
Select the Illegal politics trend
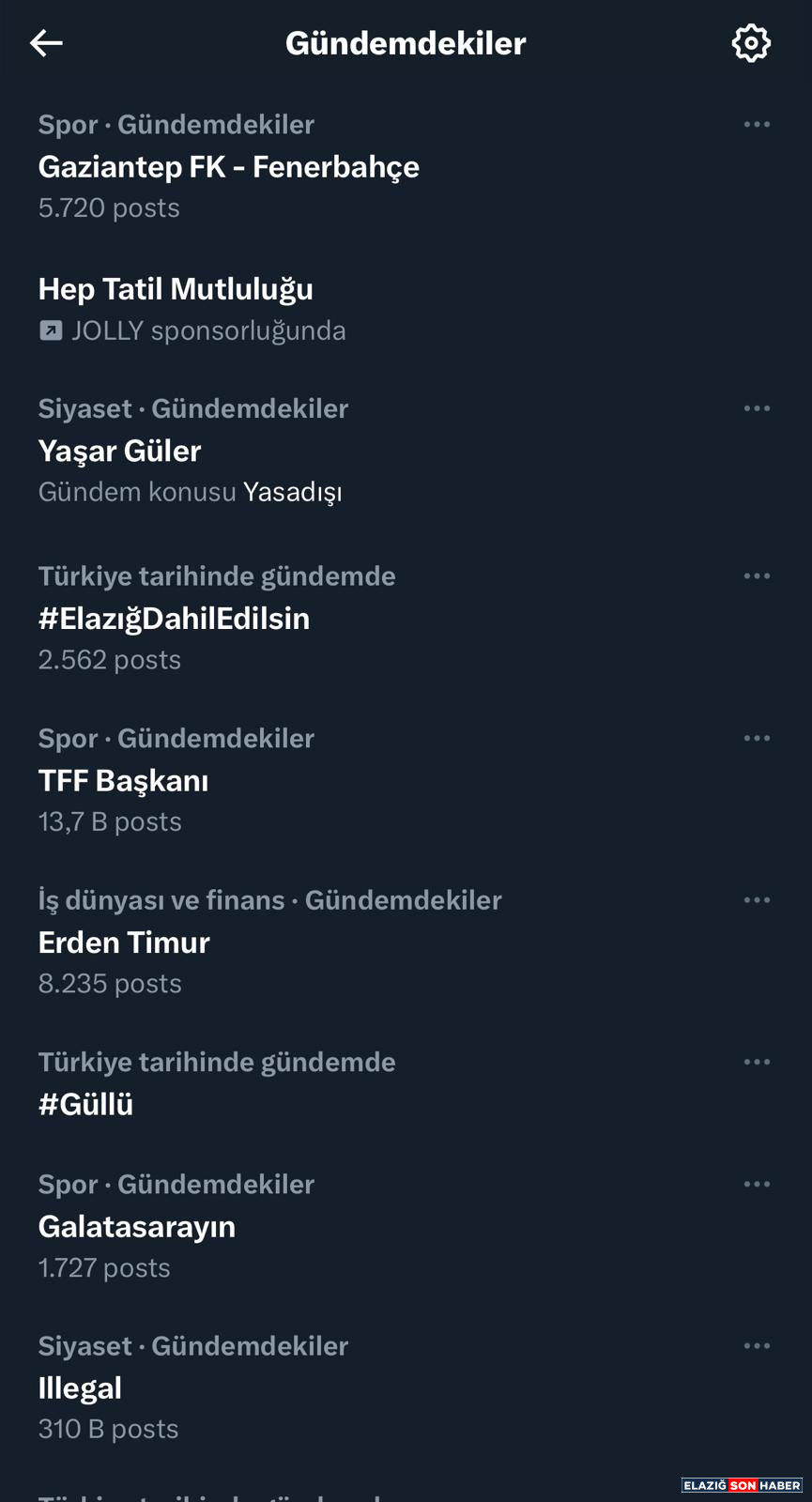(x=80, y=1387)
